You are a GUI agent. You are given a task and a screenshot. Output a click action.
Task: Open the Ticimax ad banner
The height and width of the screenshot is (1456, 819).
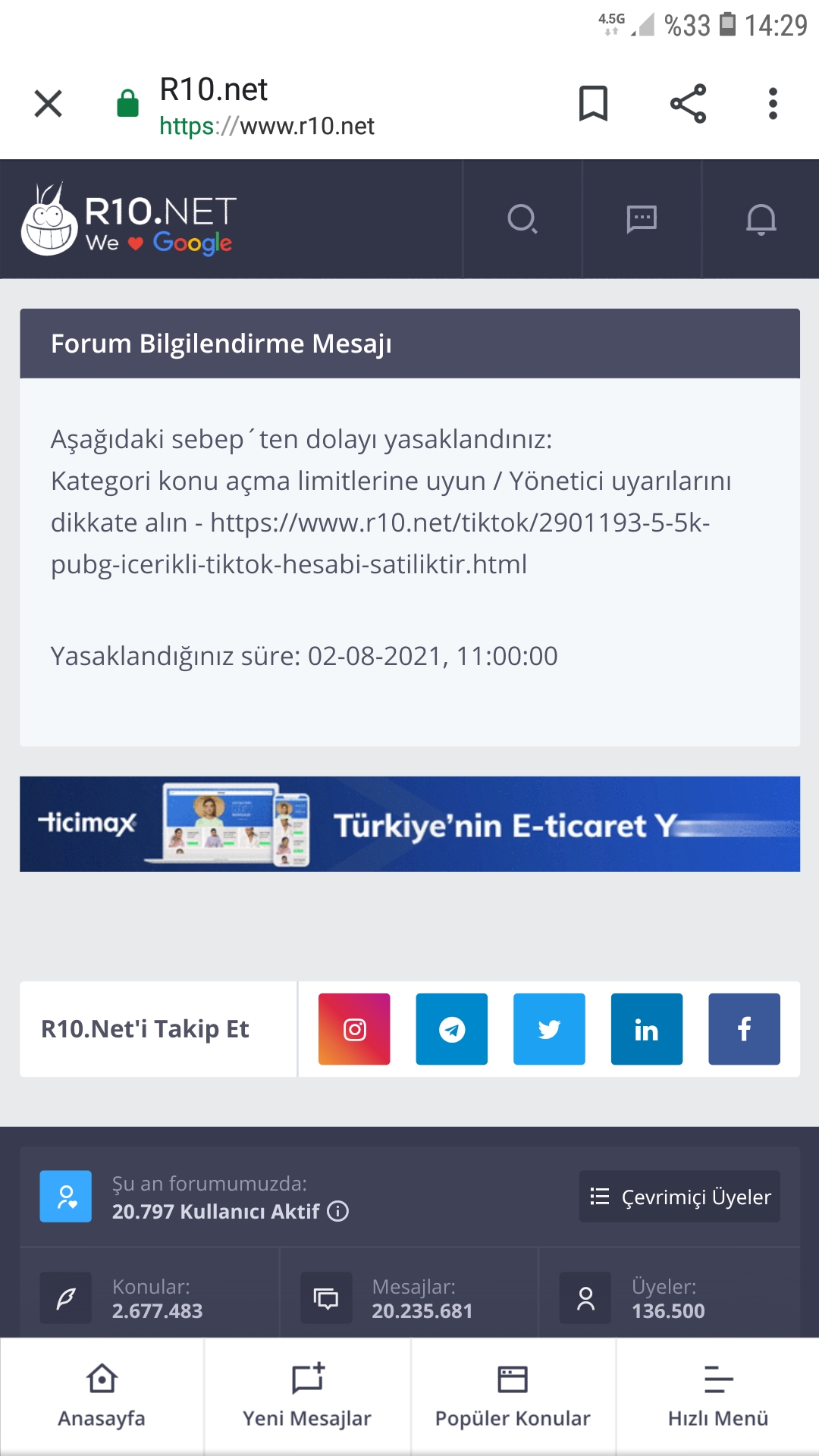pos(409,824)
